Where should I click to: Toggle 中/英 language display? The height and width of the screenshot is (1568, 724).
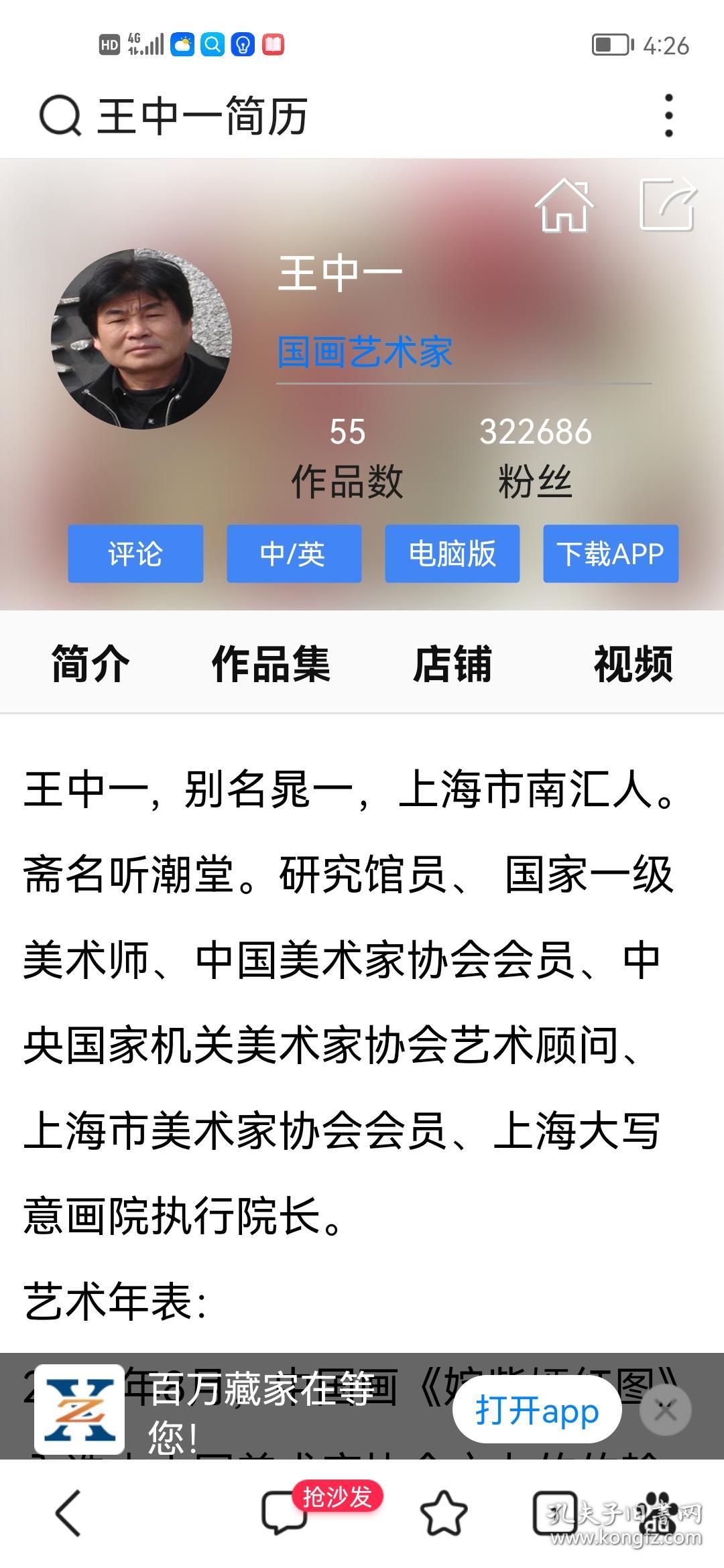(x=294, y=554)
